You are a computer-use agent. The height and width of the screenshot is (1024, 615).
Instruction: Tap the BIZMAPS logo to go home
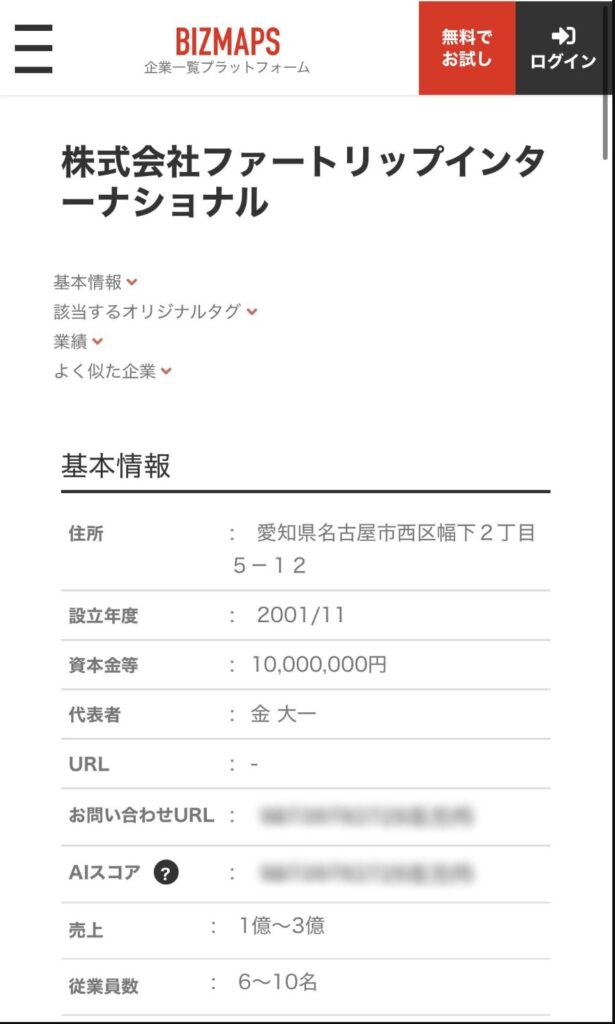227,50
